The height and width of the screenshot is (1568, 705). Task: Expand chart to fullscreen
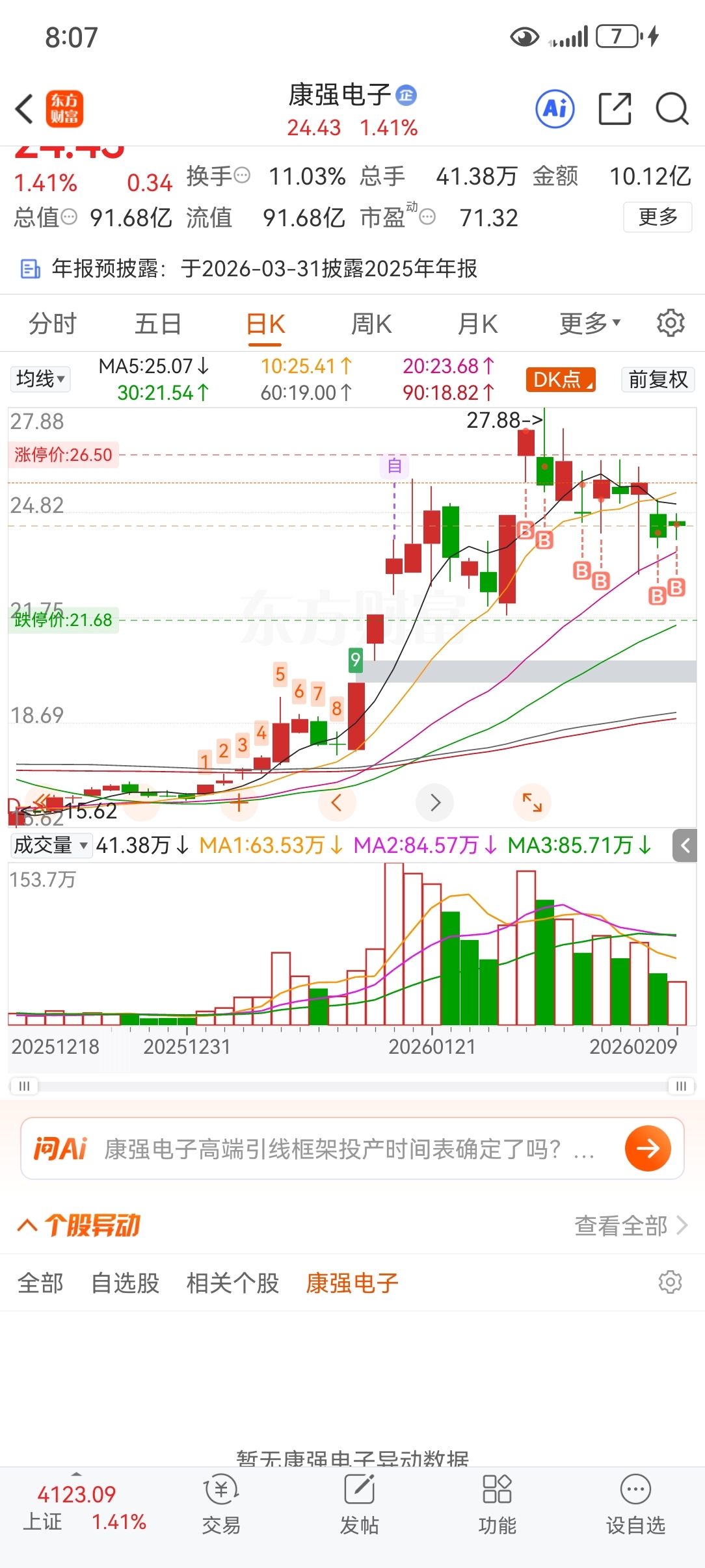pyautogui.click(x=532, y=802)
